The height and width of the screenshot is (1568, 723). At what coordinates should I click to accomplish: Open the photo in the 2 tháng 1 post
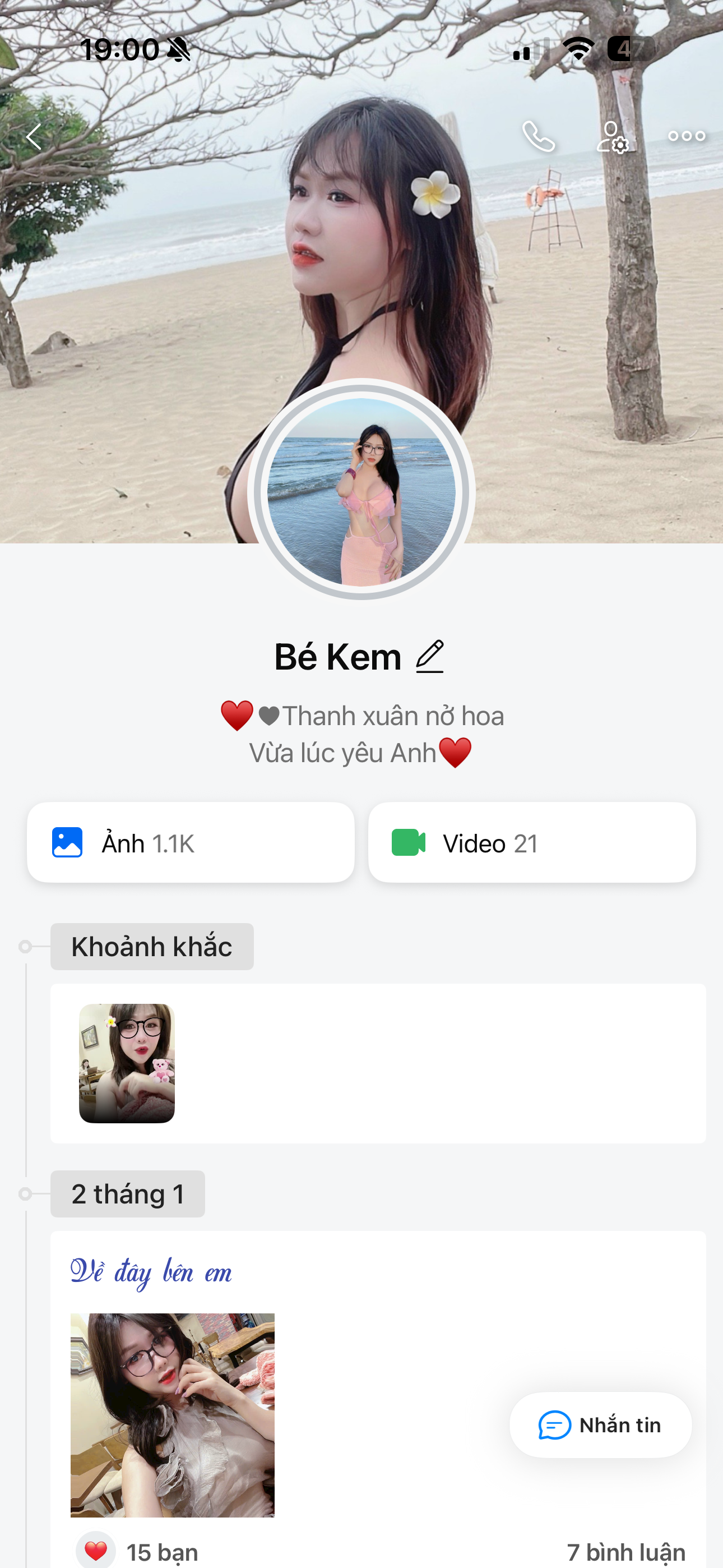point(172,1414)
